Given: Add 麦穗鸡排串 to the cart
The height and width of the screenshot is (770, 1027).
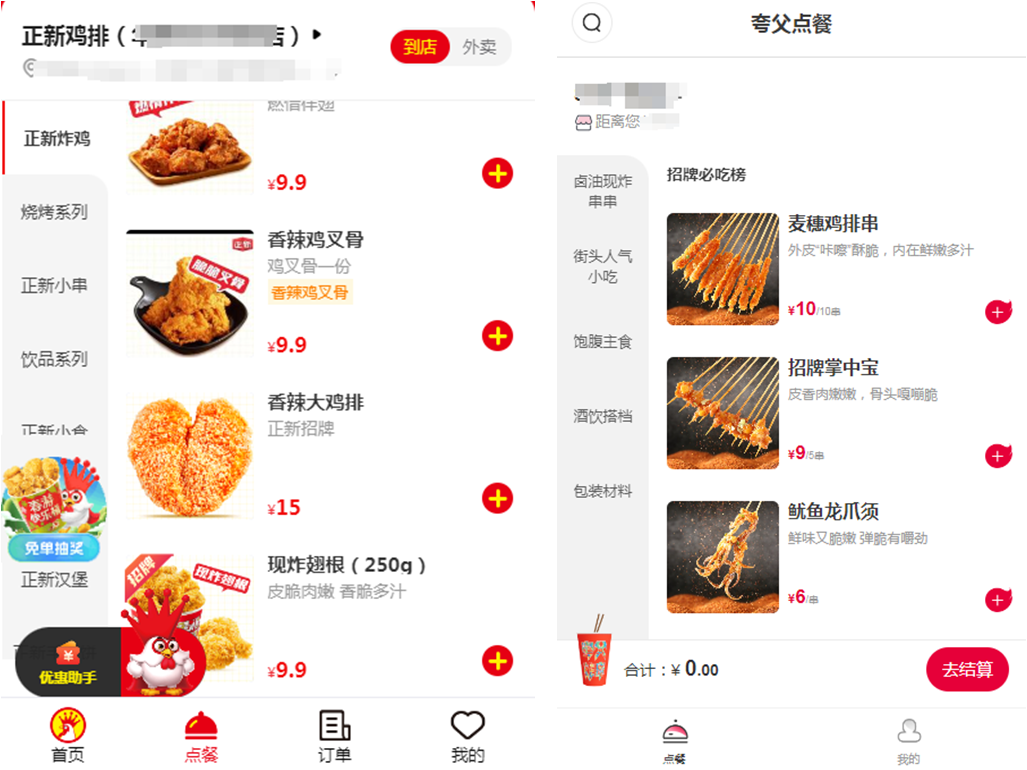Looking at the screenshot, I should (x=997, y=312).
